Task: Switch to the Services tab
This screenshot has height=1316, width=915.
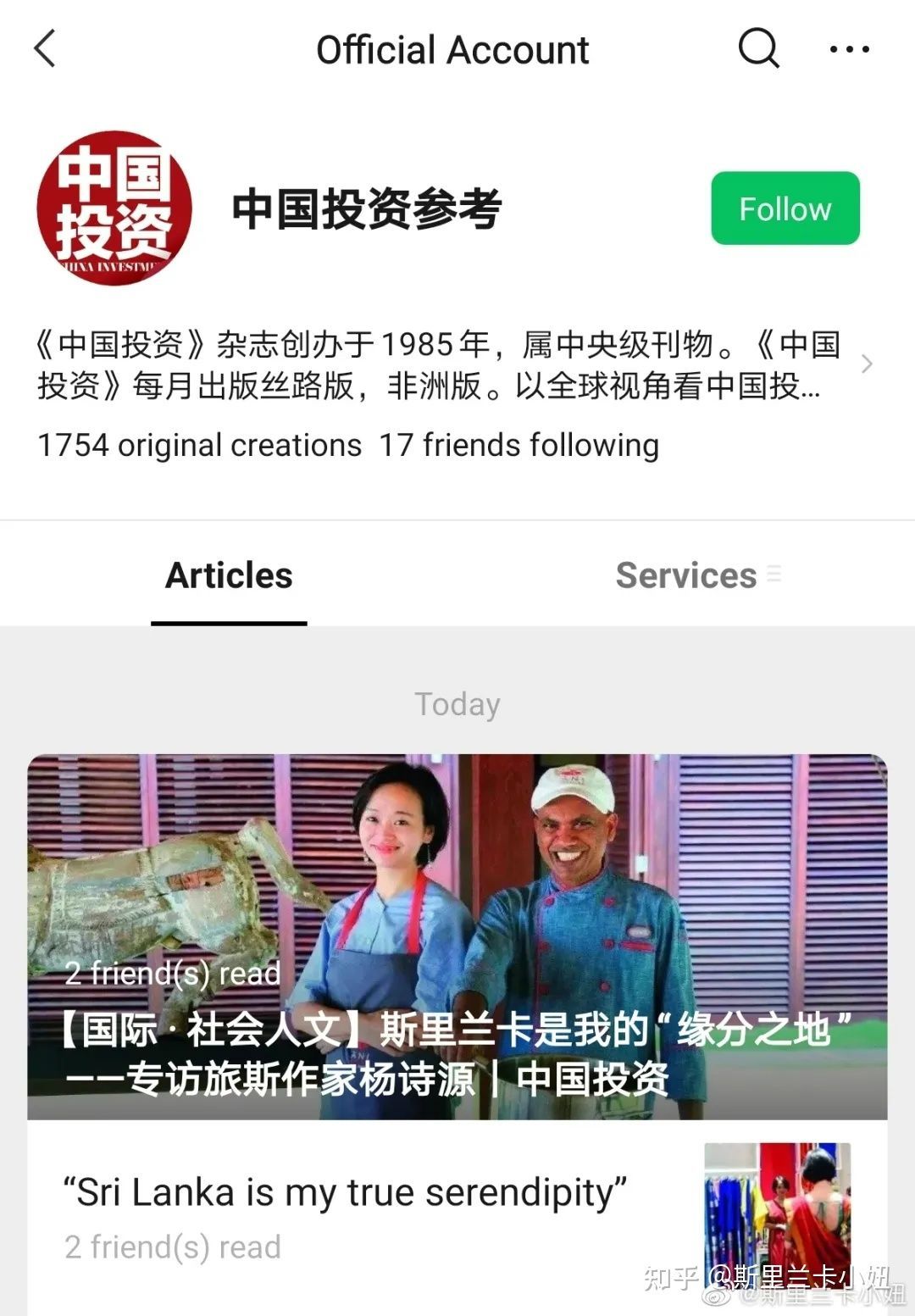Action: 686,575
